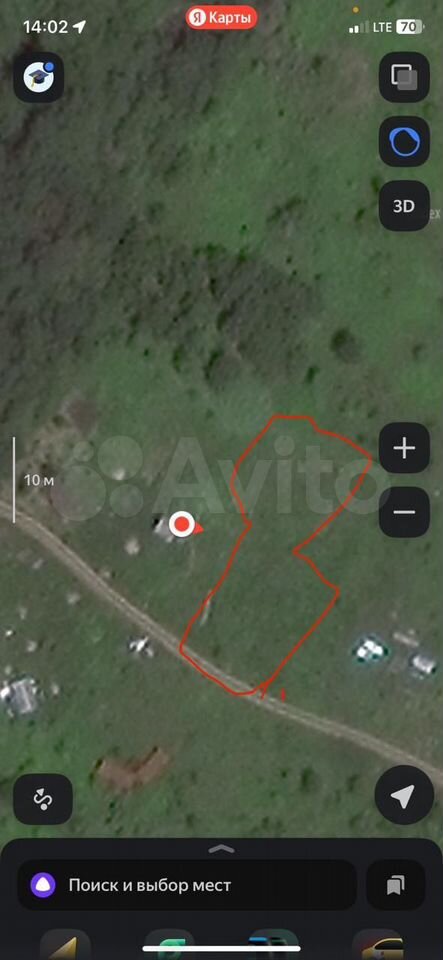Tap the red location pin on map
The image size is (443, 960).
click(x=182, y=525)
